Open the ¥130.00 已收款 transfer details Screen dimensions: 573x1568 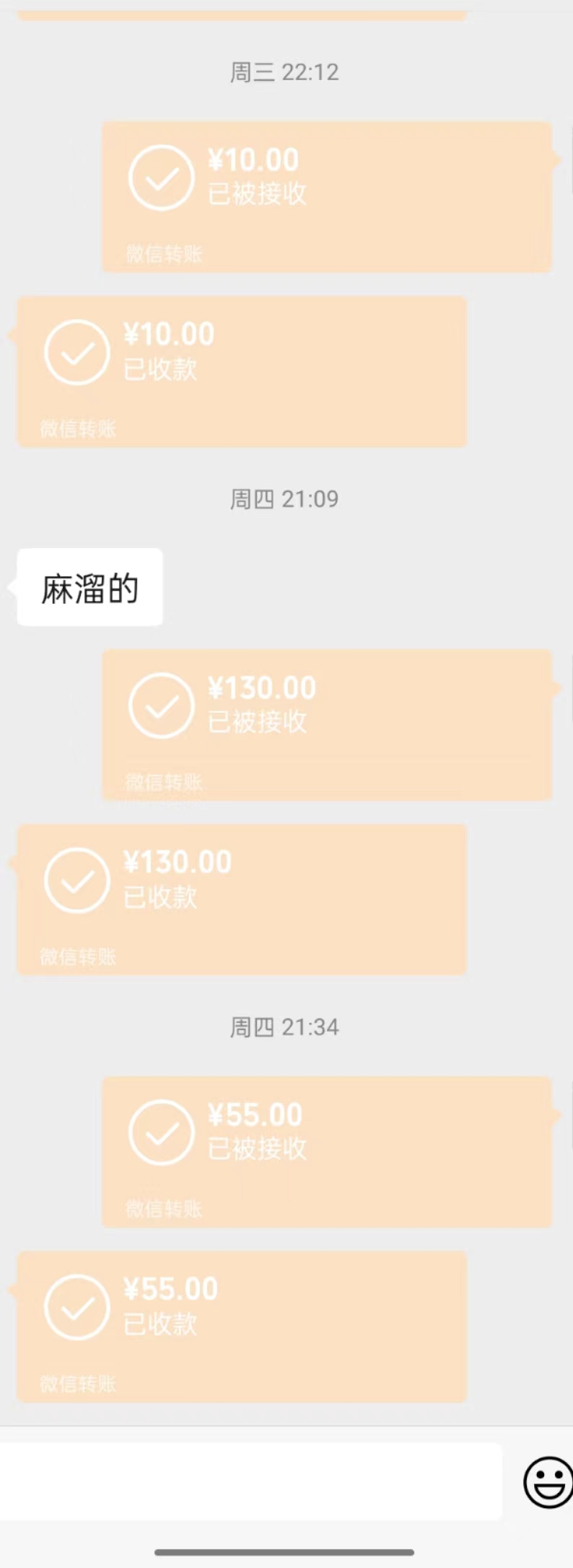point(242,899)
